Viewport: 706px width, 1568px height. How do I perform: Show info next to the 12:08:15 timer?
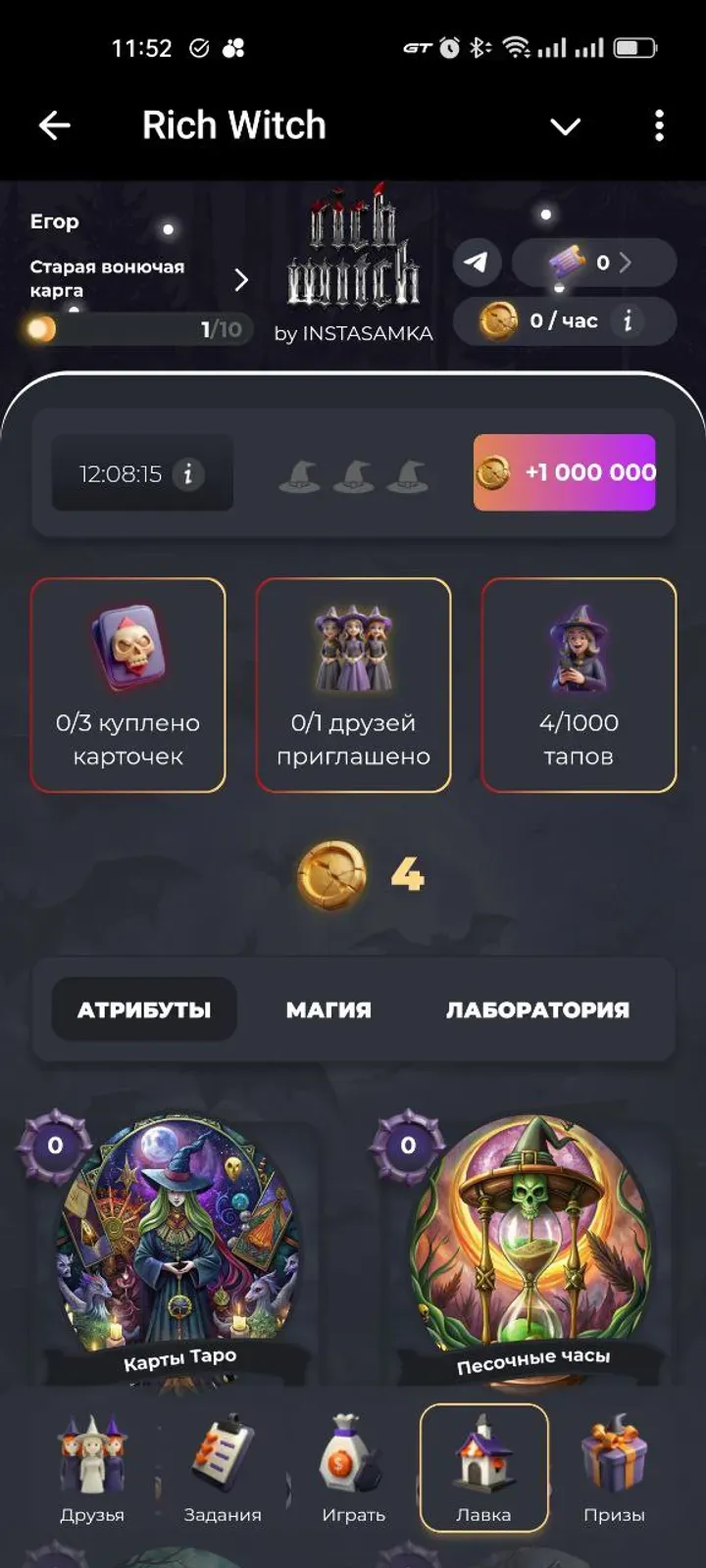coord(188,474)
